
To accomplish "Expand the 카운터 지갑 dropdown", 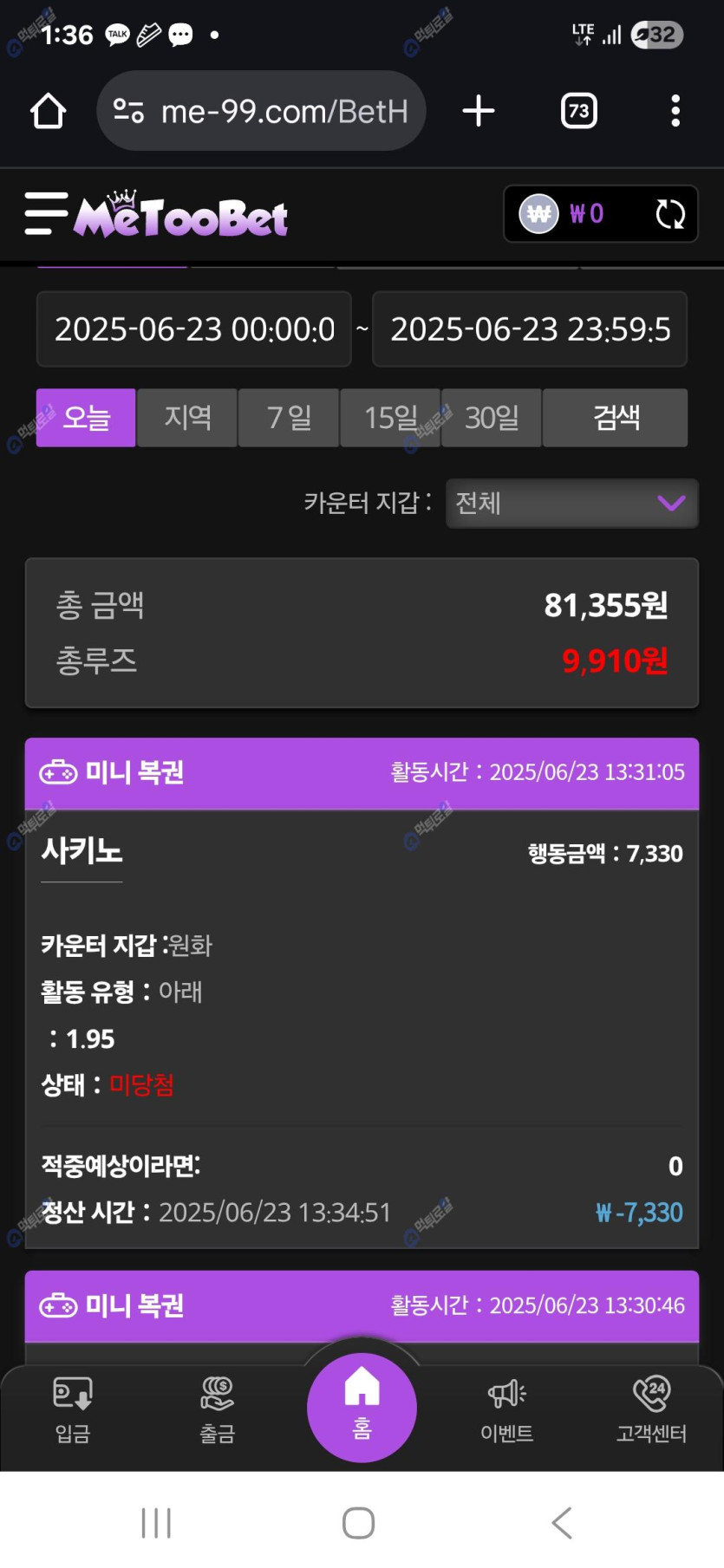I will [571, 504].
